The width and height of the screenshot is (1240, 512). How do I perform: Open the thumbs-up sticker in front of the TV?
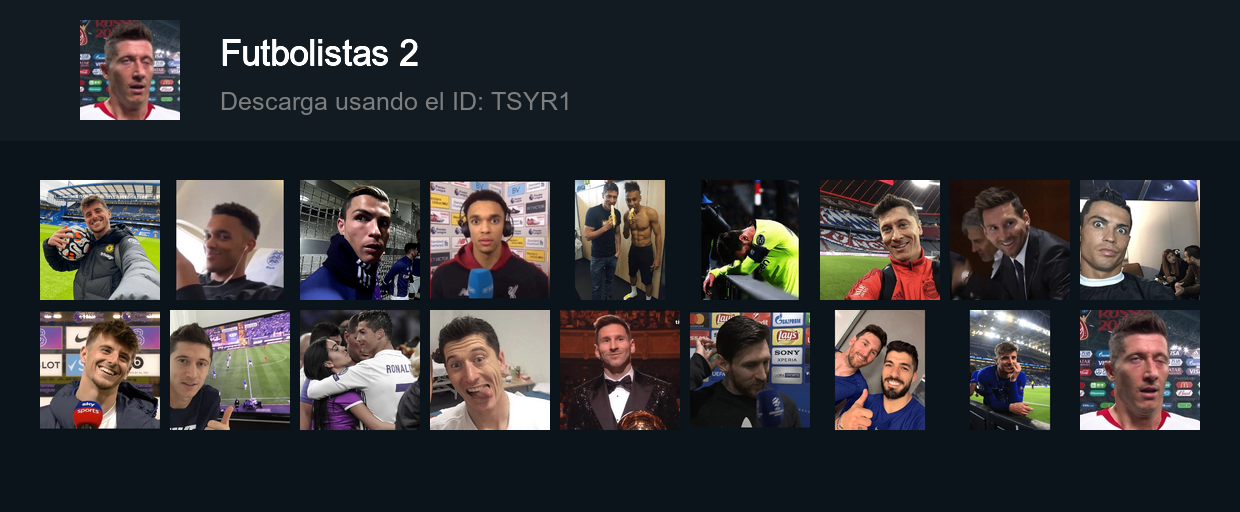point(230,370)
